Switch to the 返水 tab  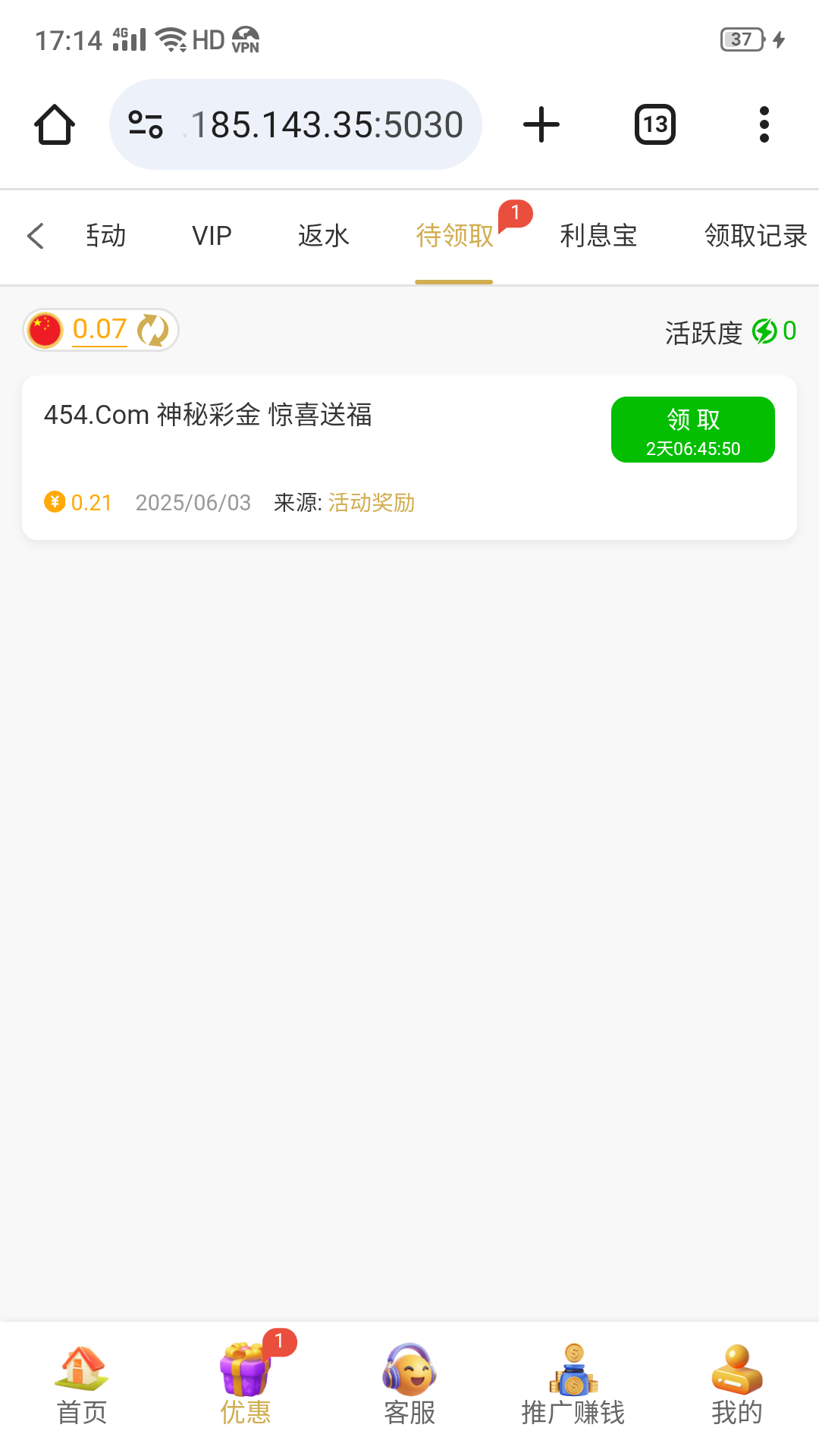tap(324, 236)
